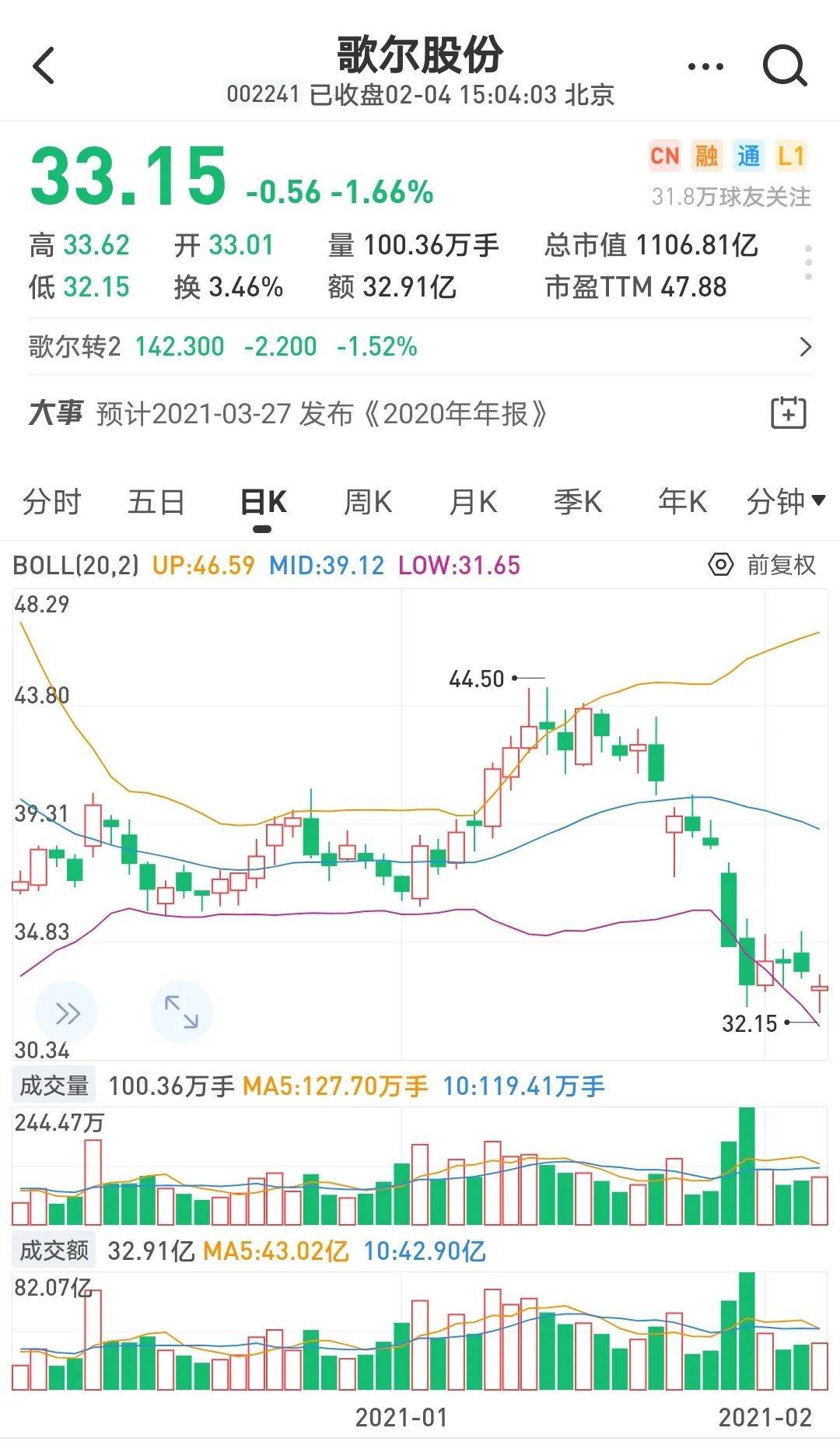This screenshot has width=840, height=1442.
Task: Switch to the 周K tab
Action: 369,503
